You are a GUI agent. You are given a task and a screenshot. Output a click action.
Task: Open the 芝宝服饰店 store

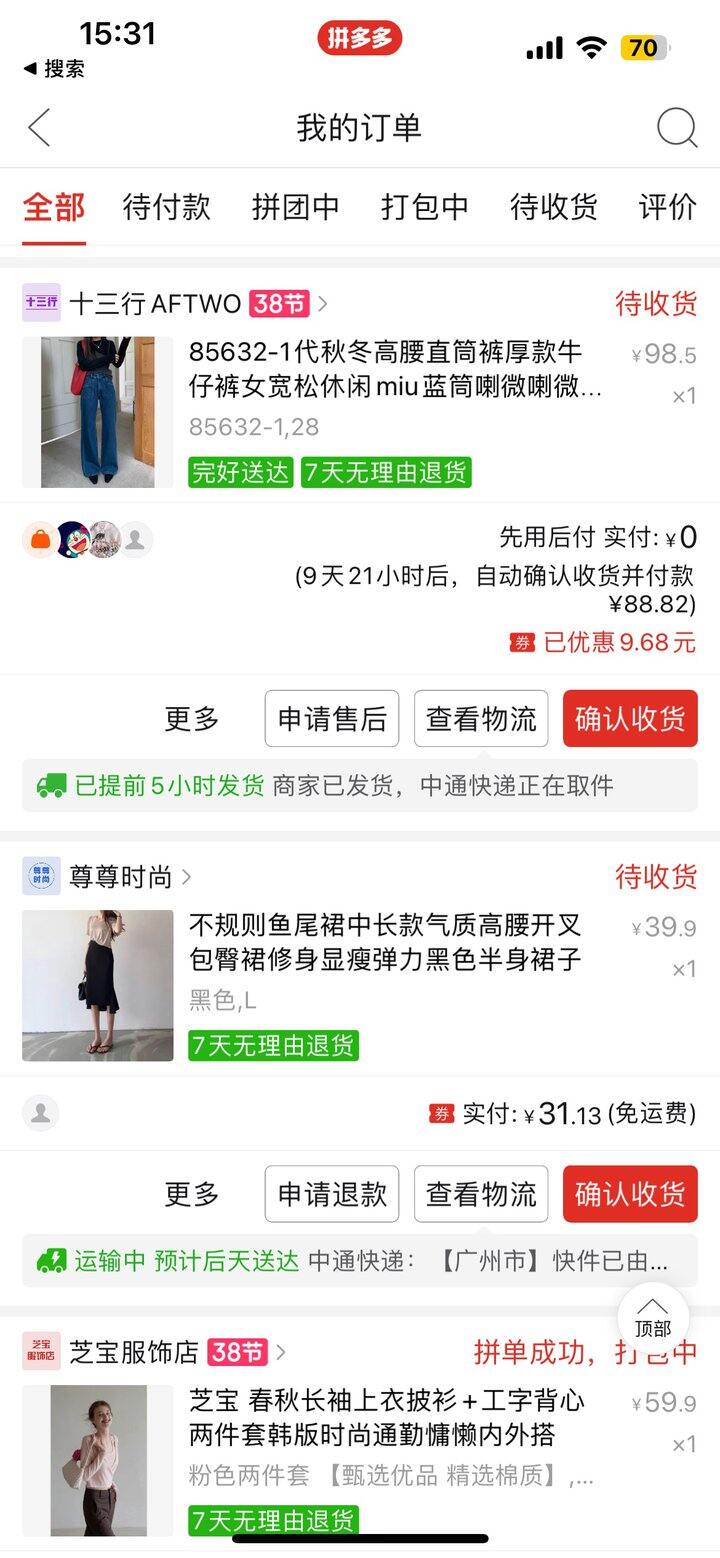tap(133, 1352)
